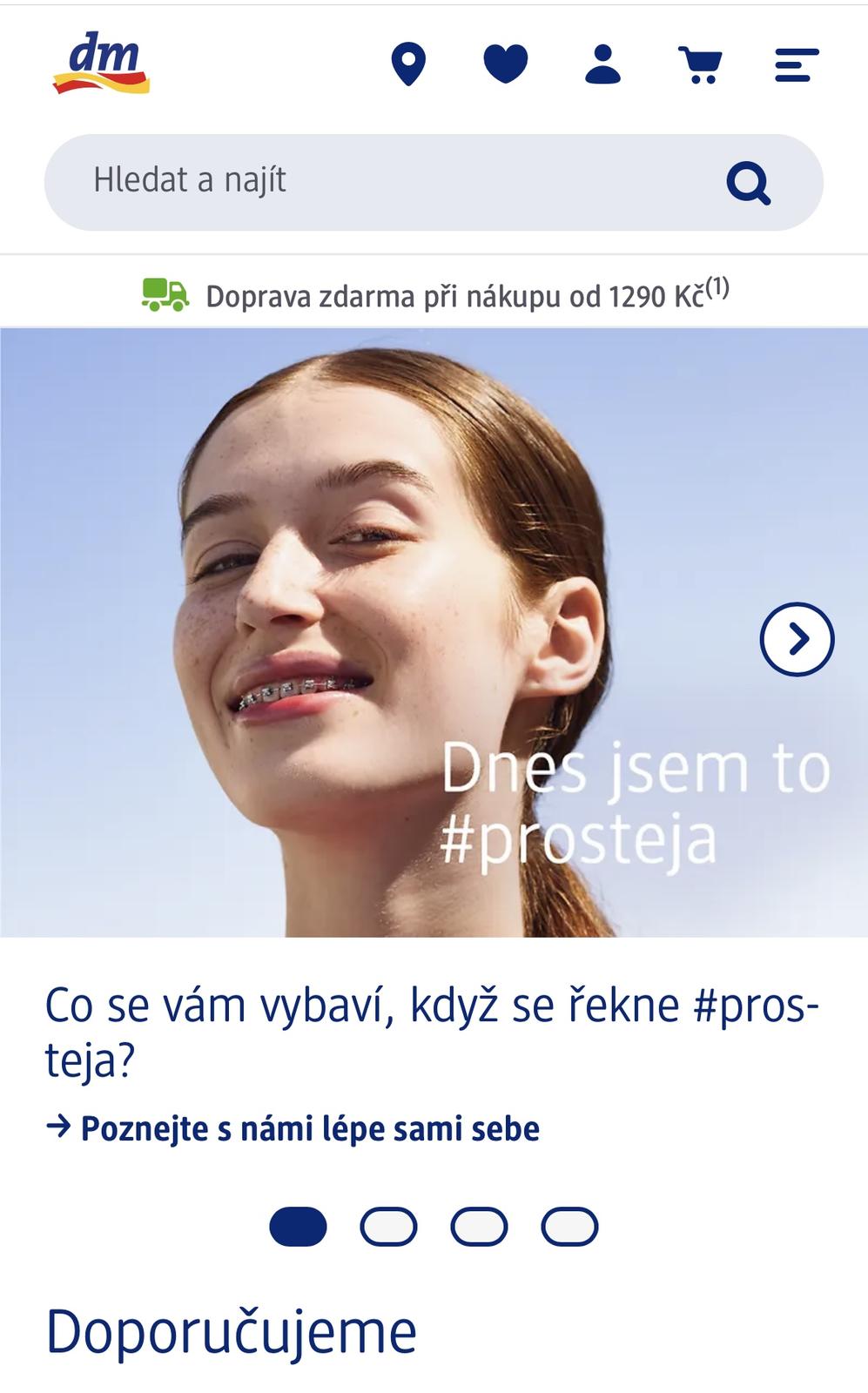Select the second carousel page indicator
868x1393 pixels.
(388, 1227)
